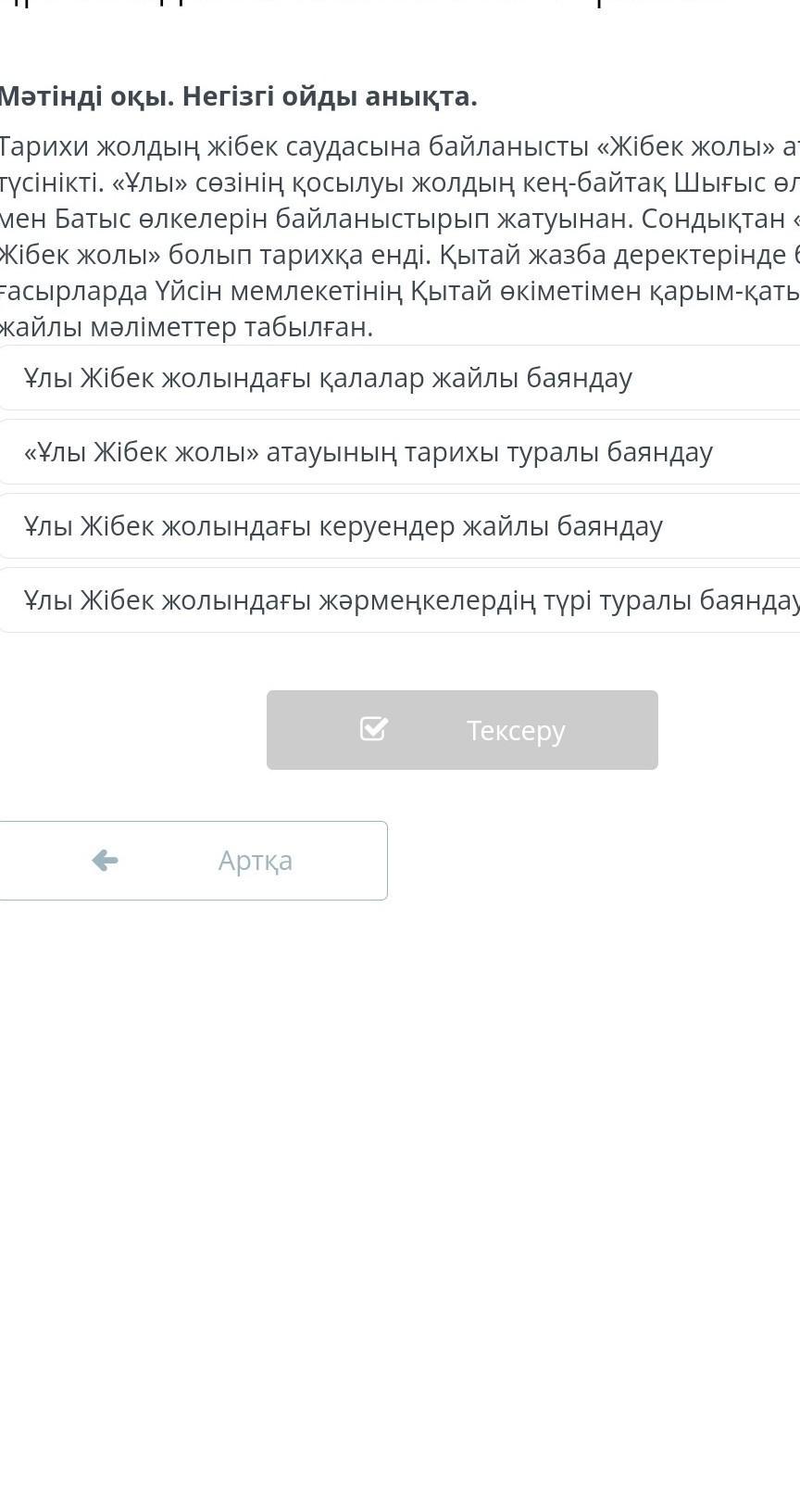Go back with the Артқа button

tap(193, 861)
